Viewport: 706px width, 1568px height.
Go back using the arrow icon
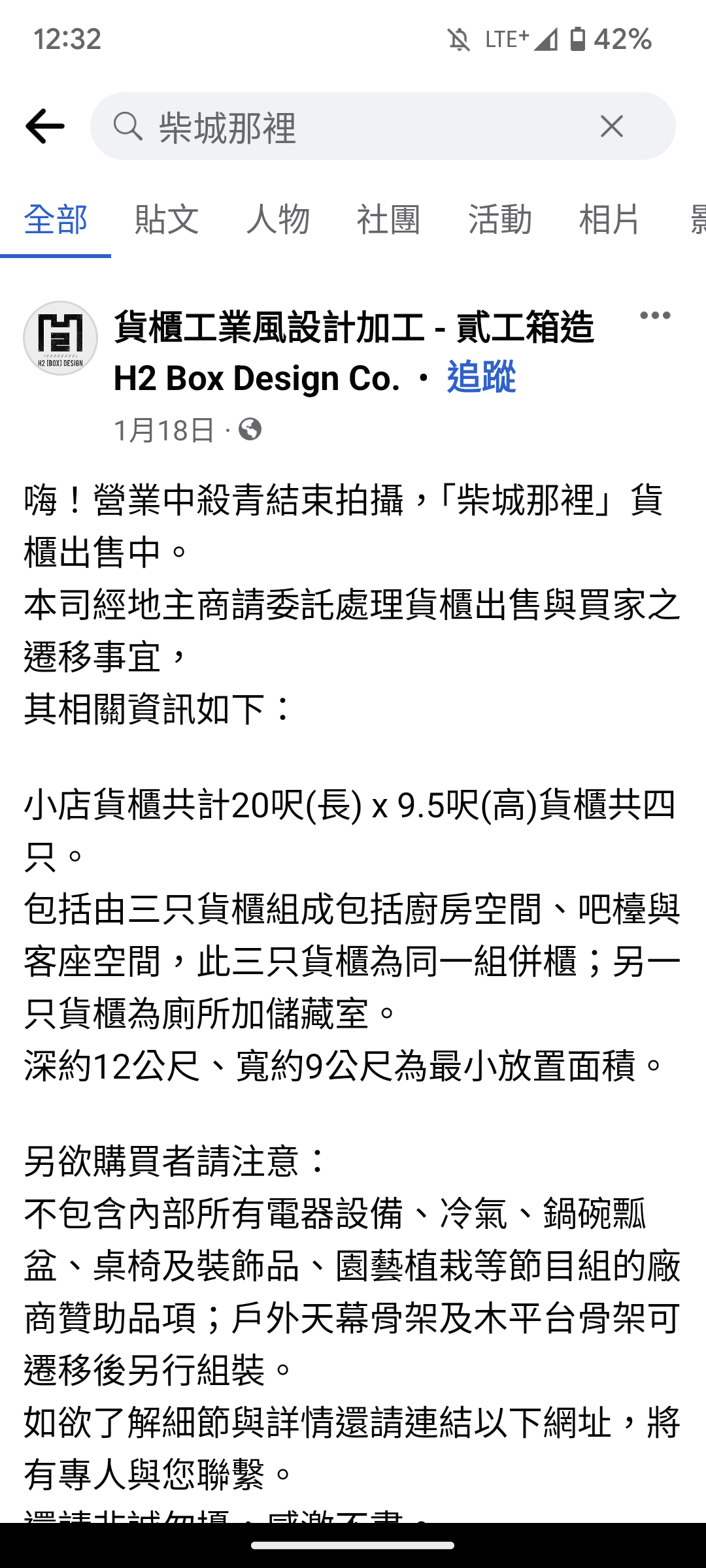coord(45,126)
